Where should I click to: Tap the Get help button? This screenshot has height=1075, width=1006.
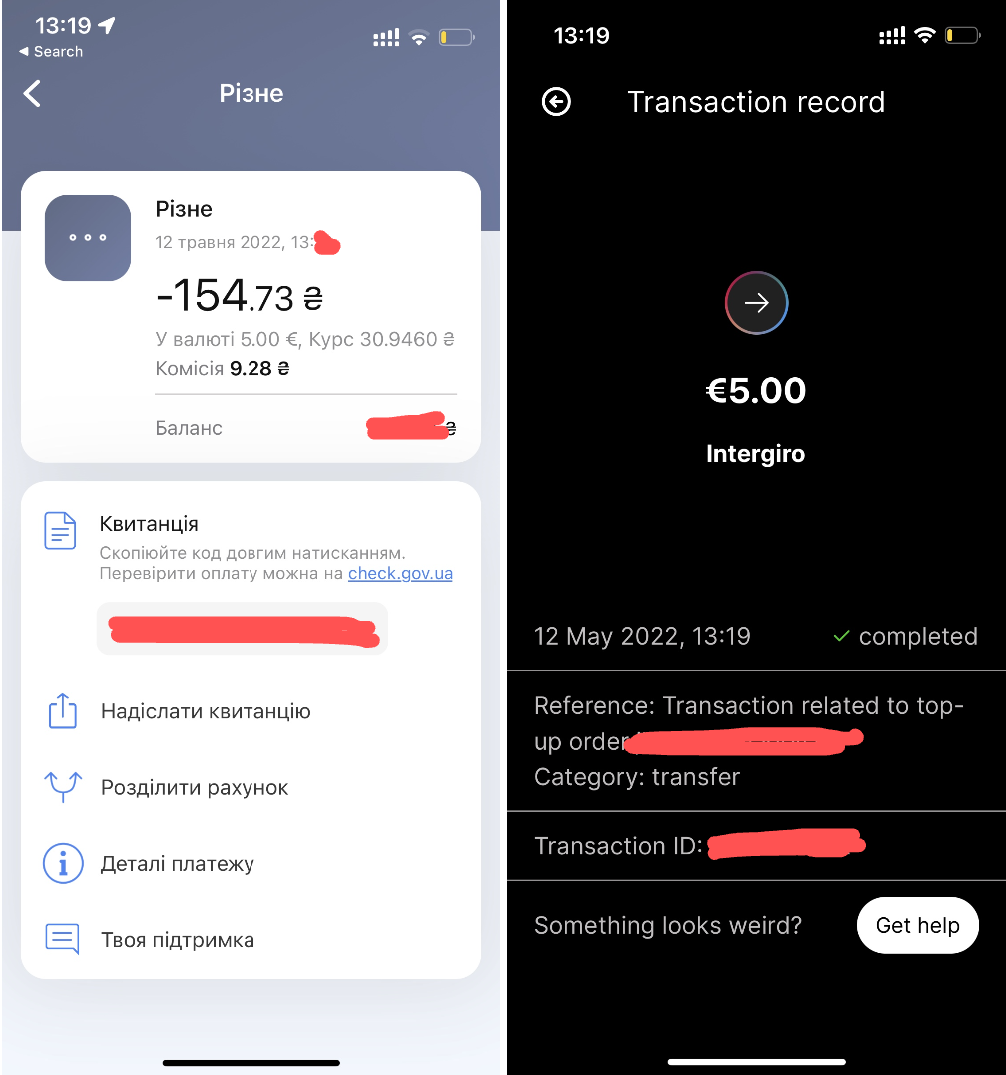917,926
